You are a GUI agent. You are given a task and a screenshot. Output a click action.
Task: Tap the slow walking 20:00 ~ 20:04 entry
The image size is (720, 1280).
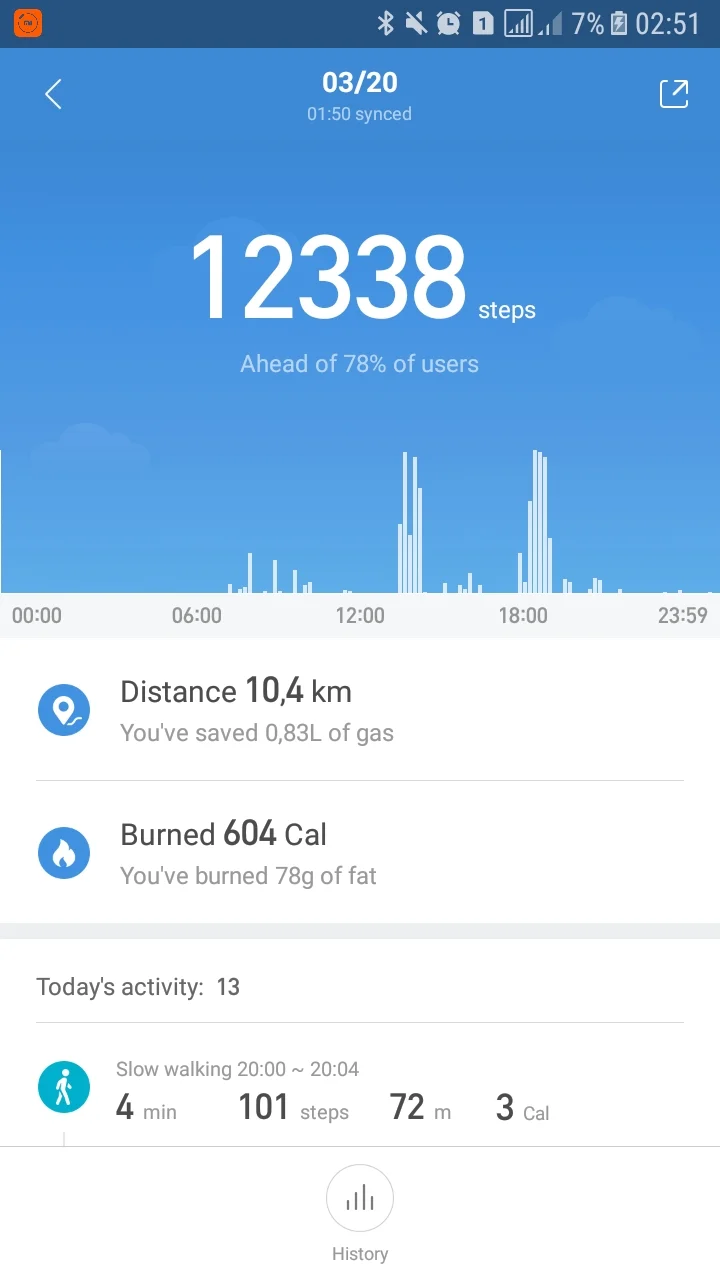click(237, 1069)
